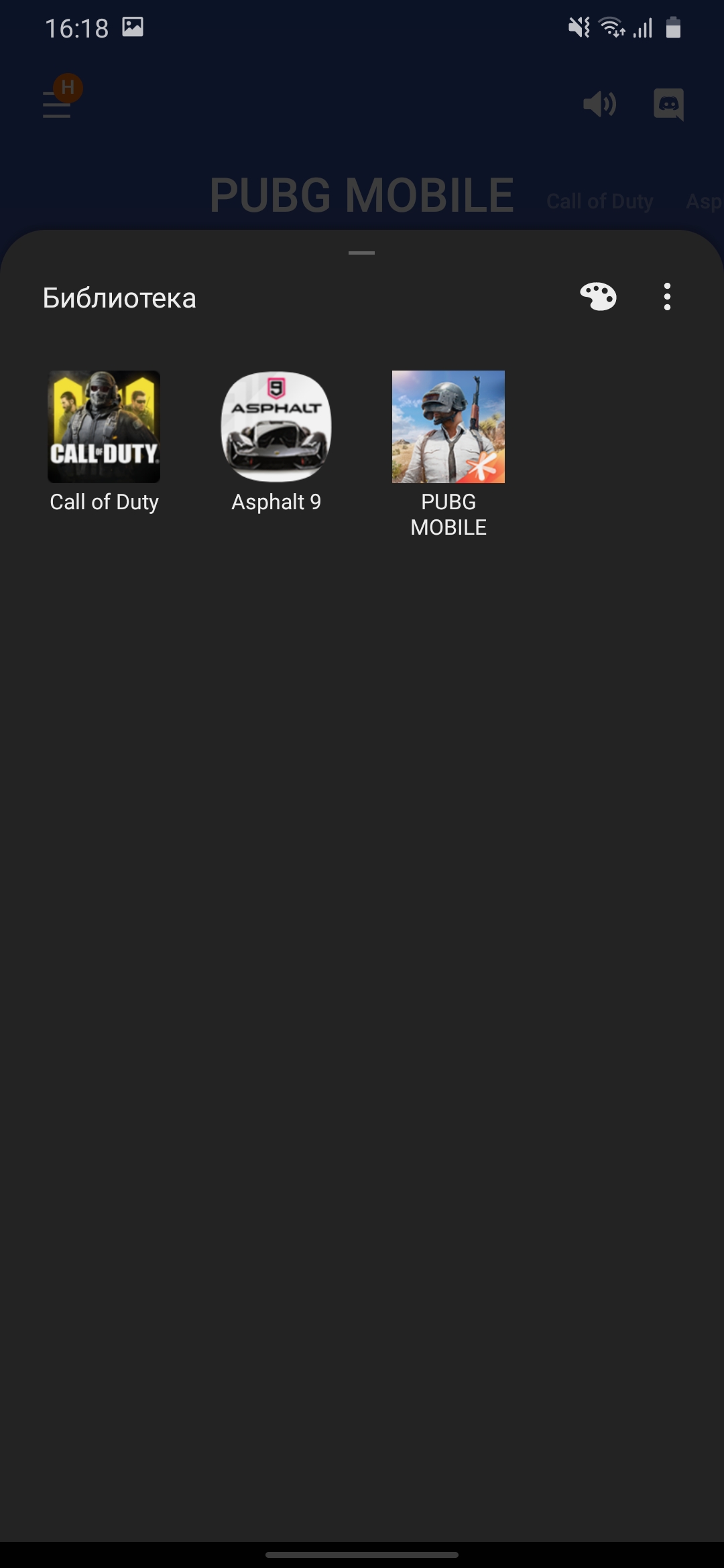724x1568 pixels.
Task: Launch Call of Duty from library
Action: (104, 428)
